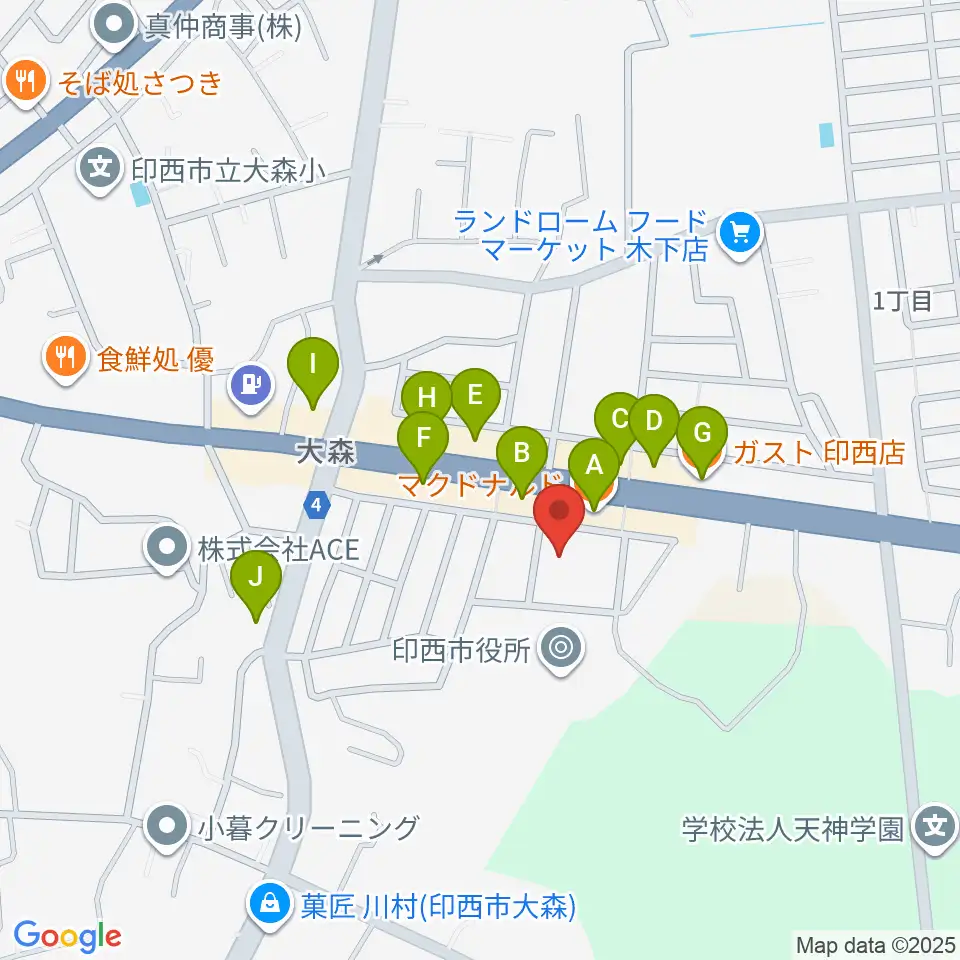960x960 pixels.
Task: Select the gas station pin
Action: coord(252,388)
